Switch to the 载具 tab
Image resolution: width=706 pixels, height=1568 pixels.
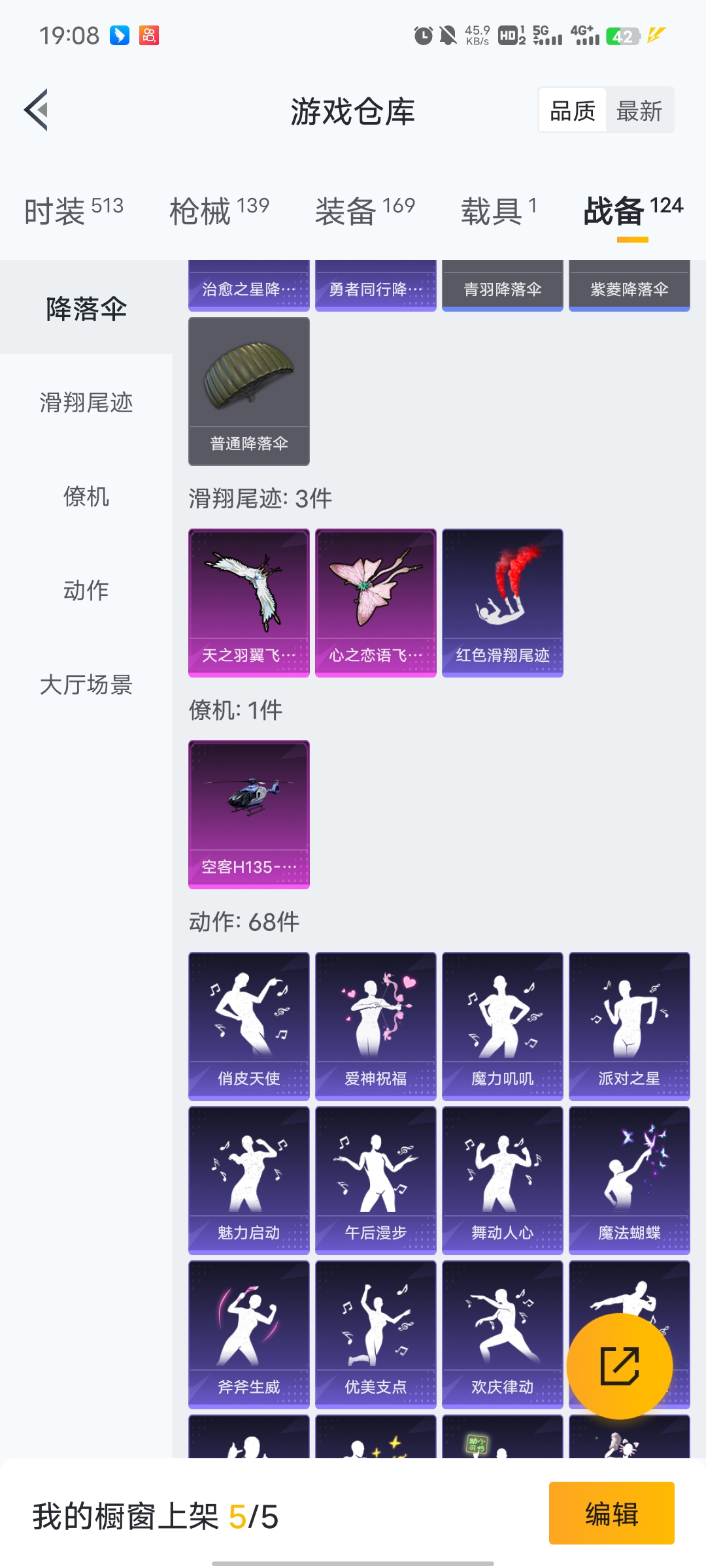click(499, 210)
